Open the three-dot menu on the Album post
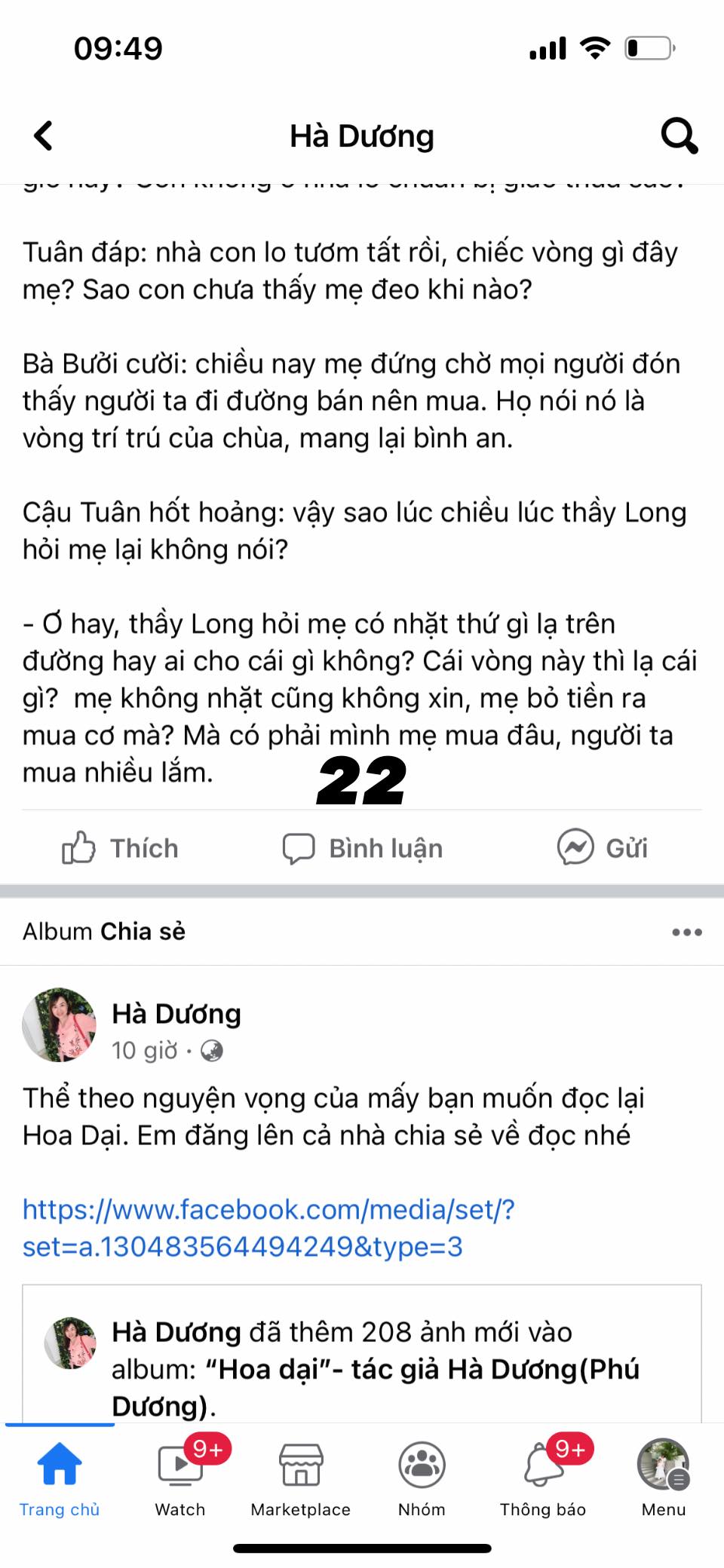 click(x=686, y=933)
